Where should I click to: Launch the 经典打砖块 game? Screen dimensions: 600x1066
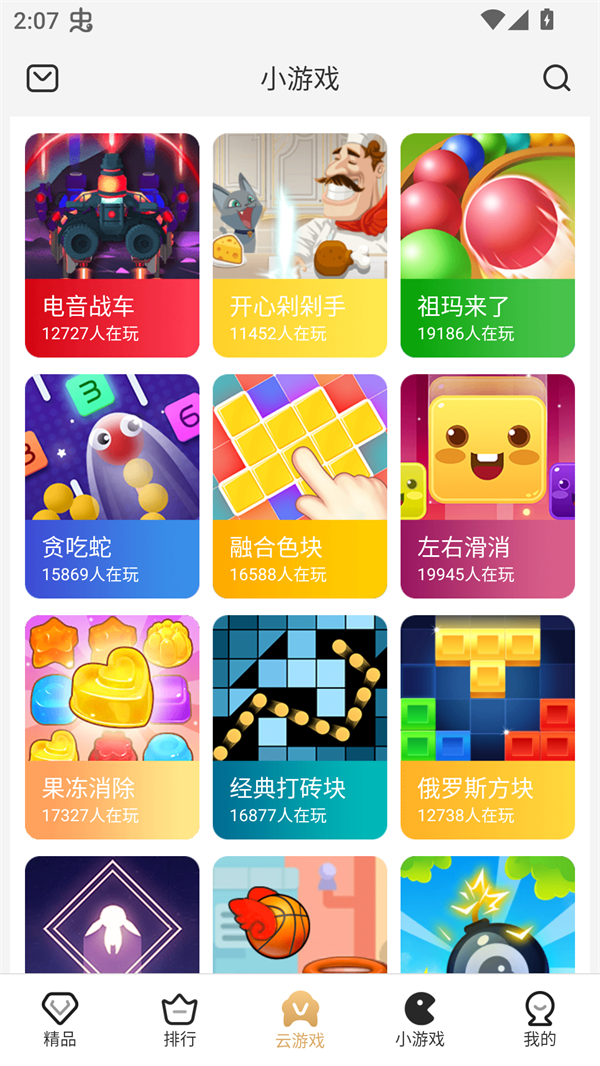tap(300, 727)
